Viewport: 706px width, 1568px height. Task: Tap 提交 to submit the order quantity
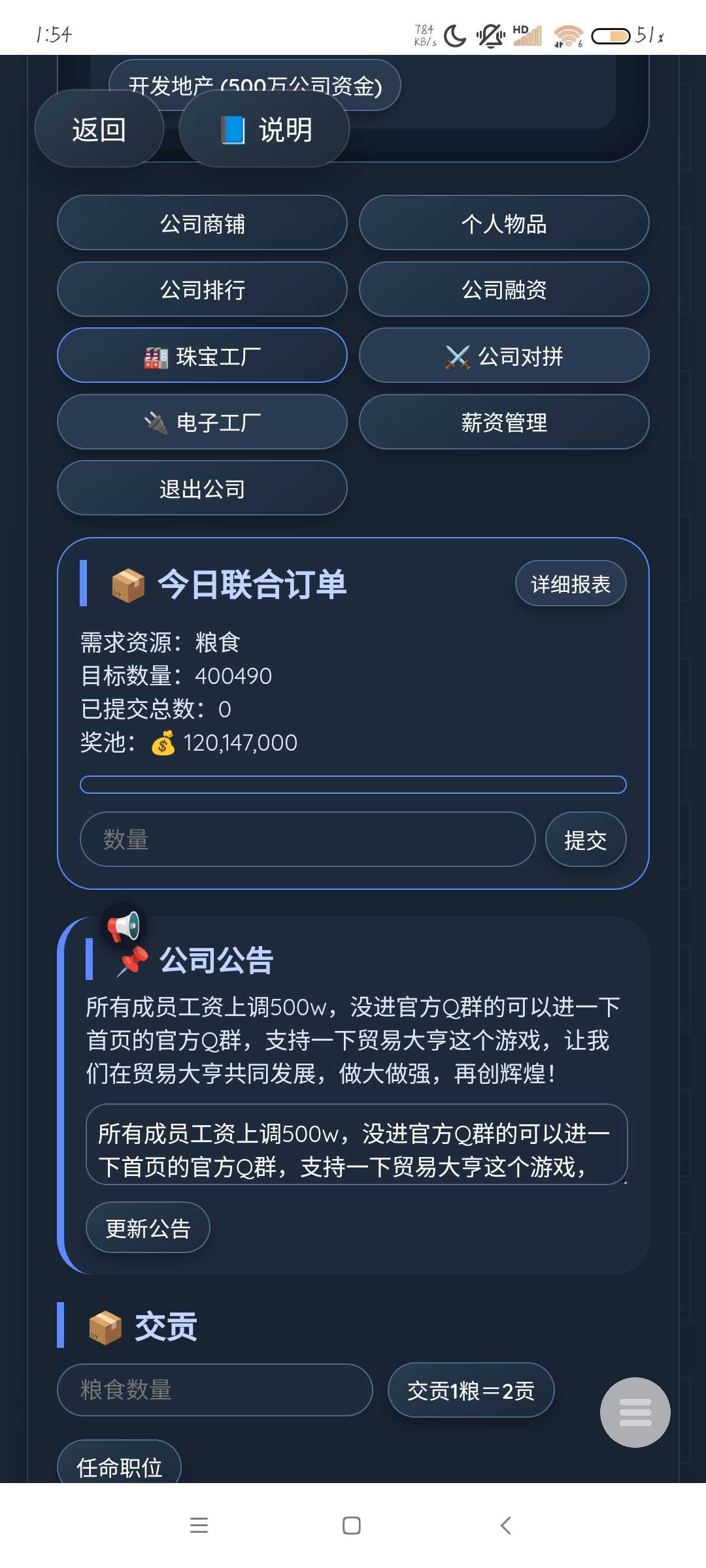click(x=586, y=840)
